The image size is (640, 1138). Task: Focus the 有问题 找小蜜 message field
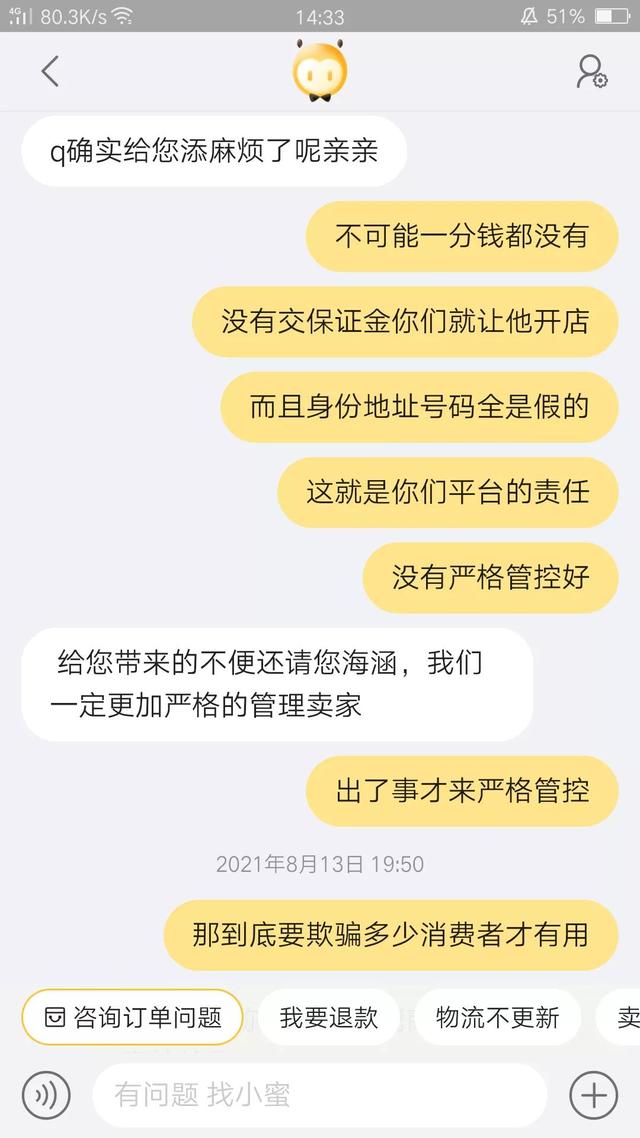coord(320,1095)
